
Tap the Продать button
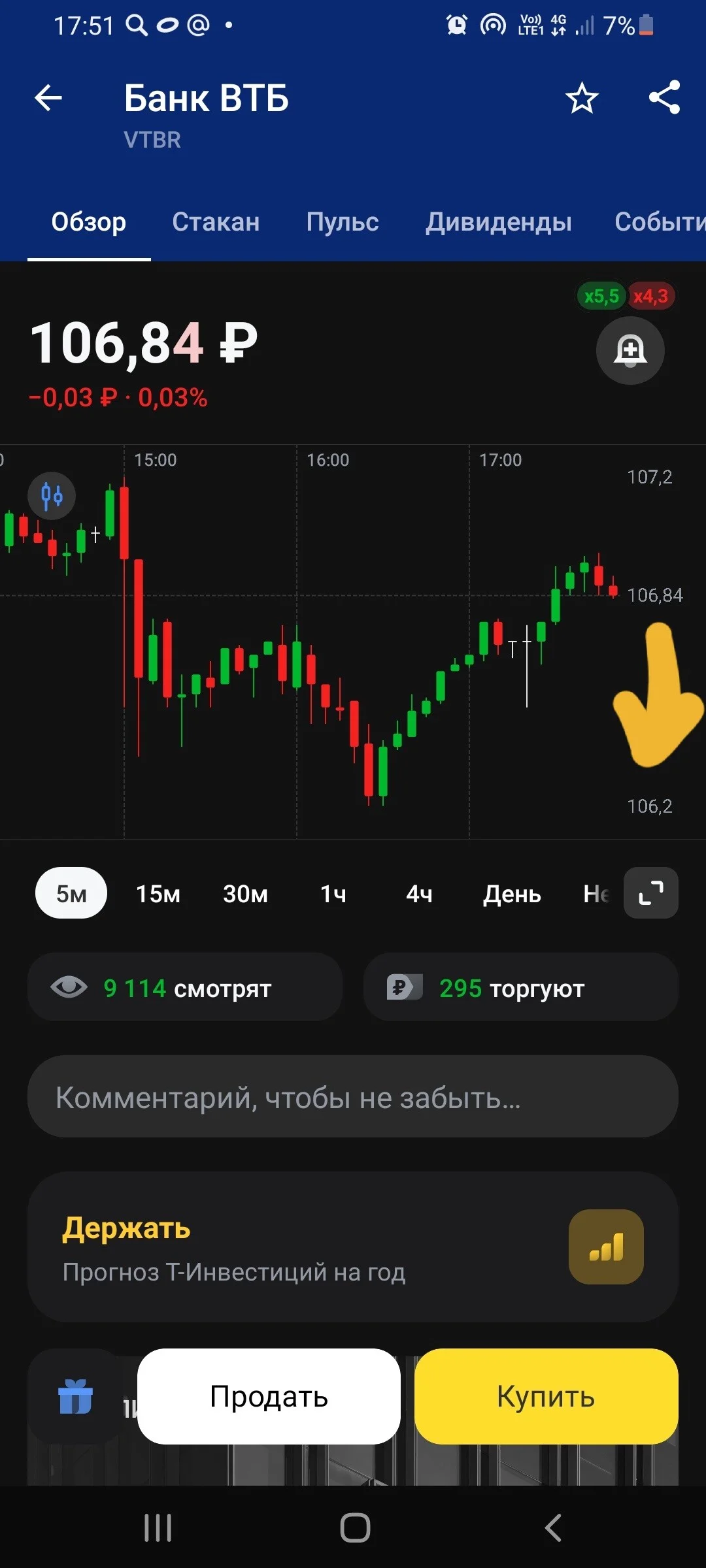pos(269,1396)
